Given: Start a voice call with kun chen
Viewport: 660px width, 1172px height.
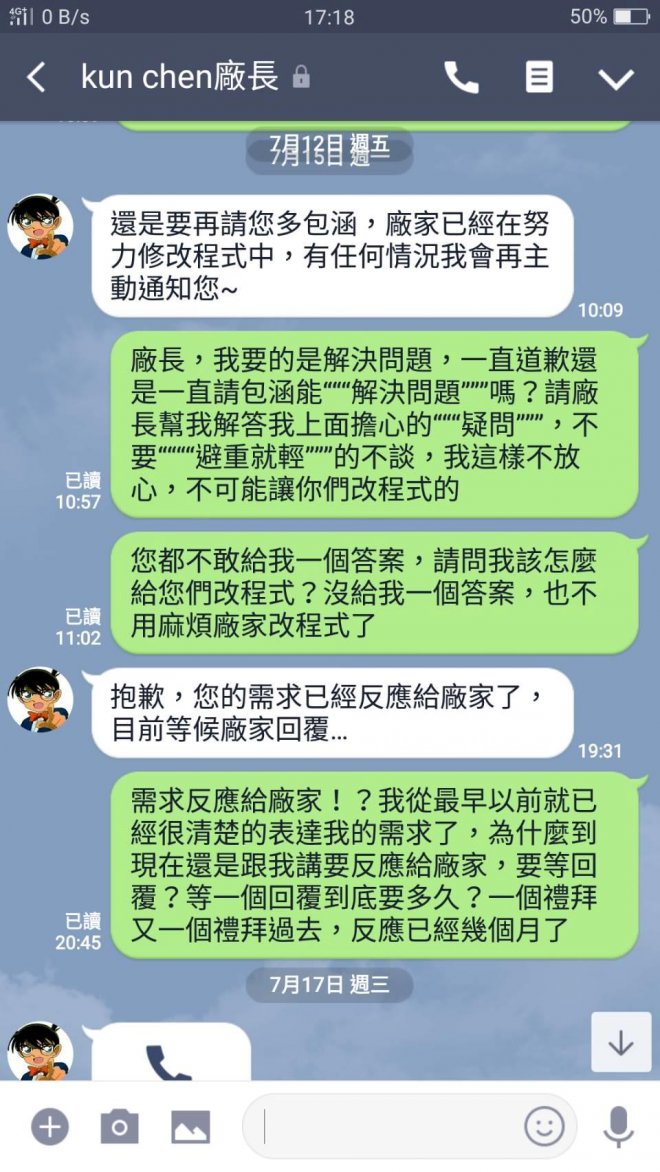Looking at the screenshot, I should click(x=461, y=78).
